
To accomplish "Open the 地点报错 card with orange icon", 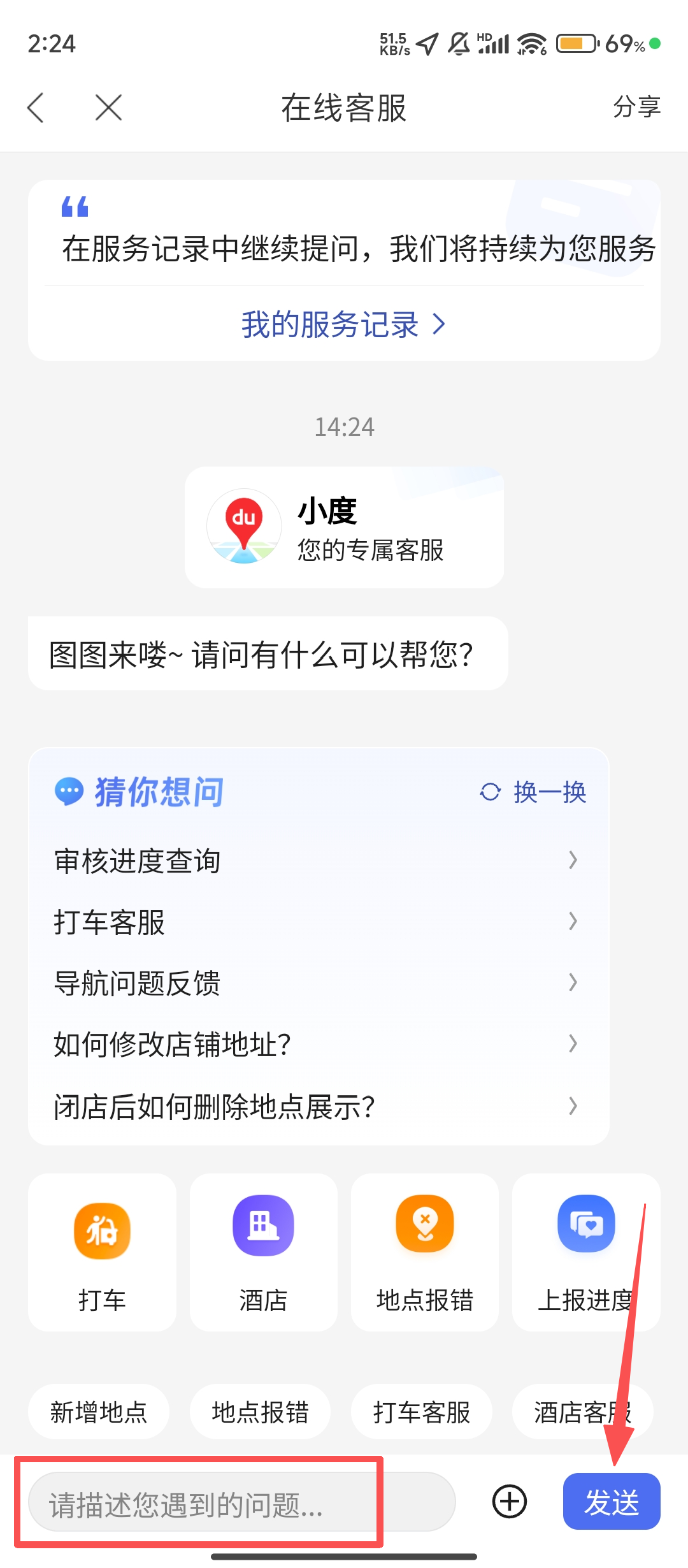I will 424,1252.
